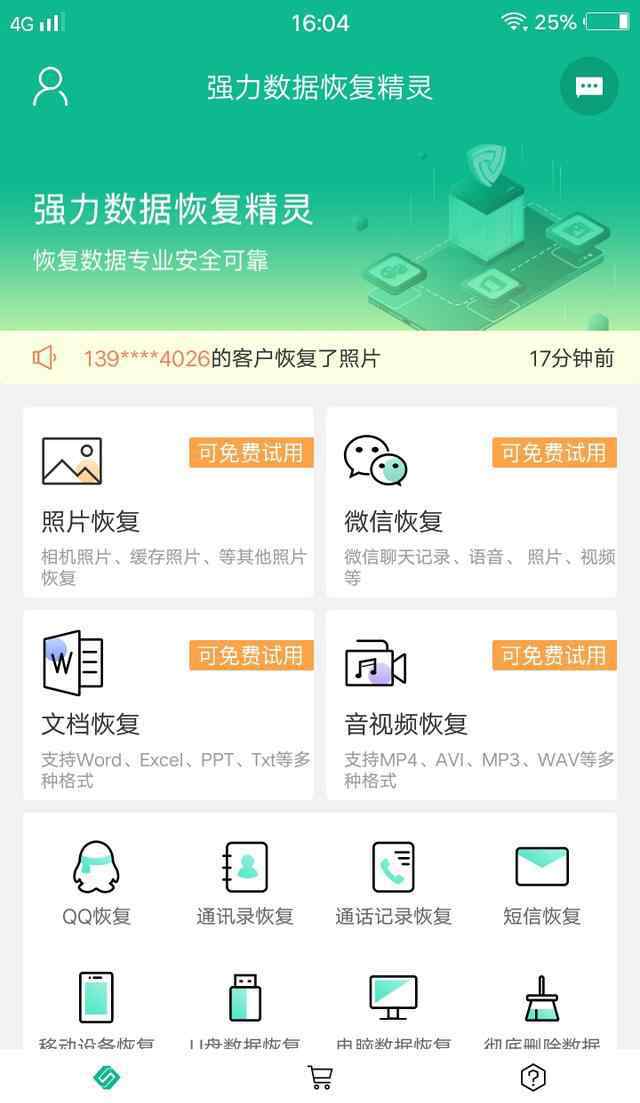Screen dimensions: 640x1103
Task: Select 通话记录恢复
Action: click(x=393, y=882)
